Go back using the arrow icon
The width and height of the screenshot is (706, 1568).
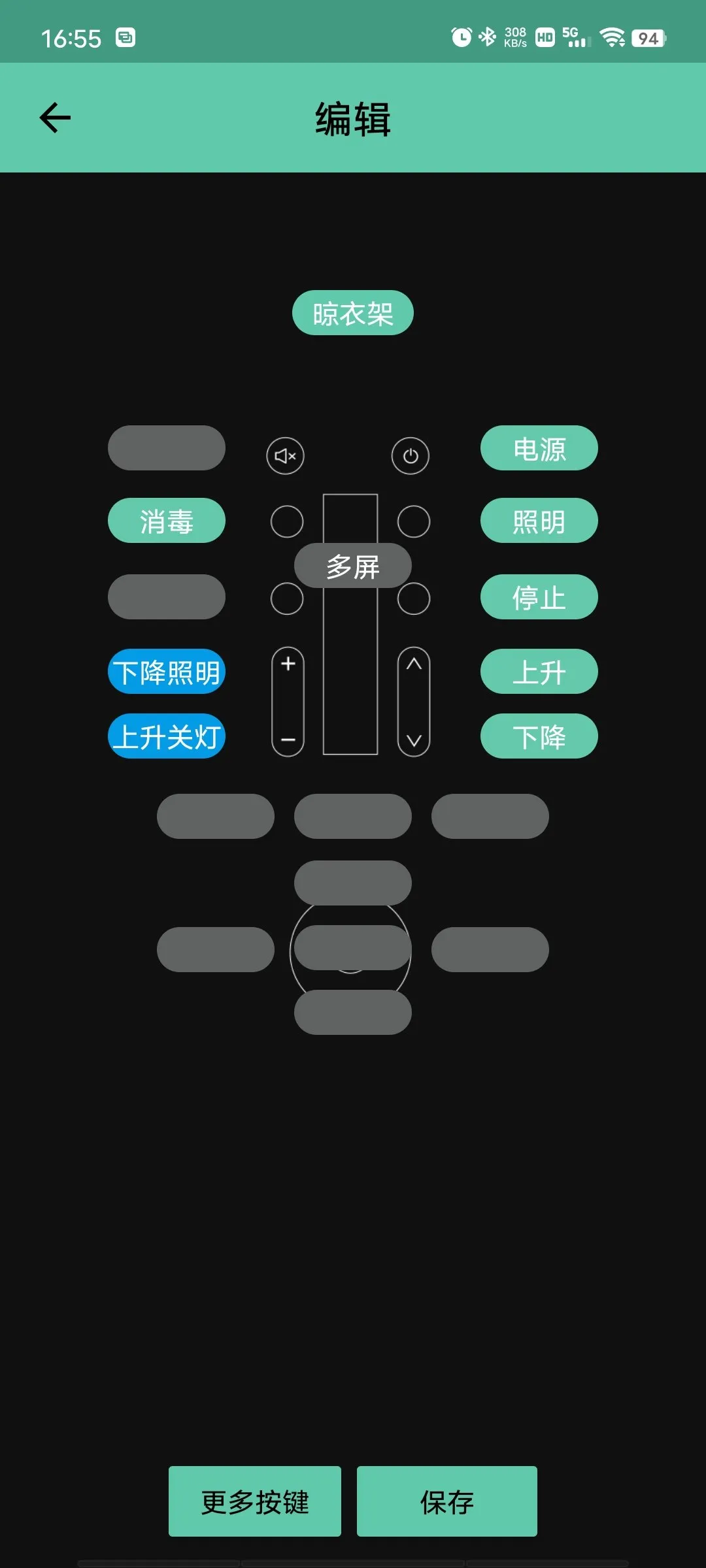point(55,118)
